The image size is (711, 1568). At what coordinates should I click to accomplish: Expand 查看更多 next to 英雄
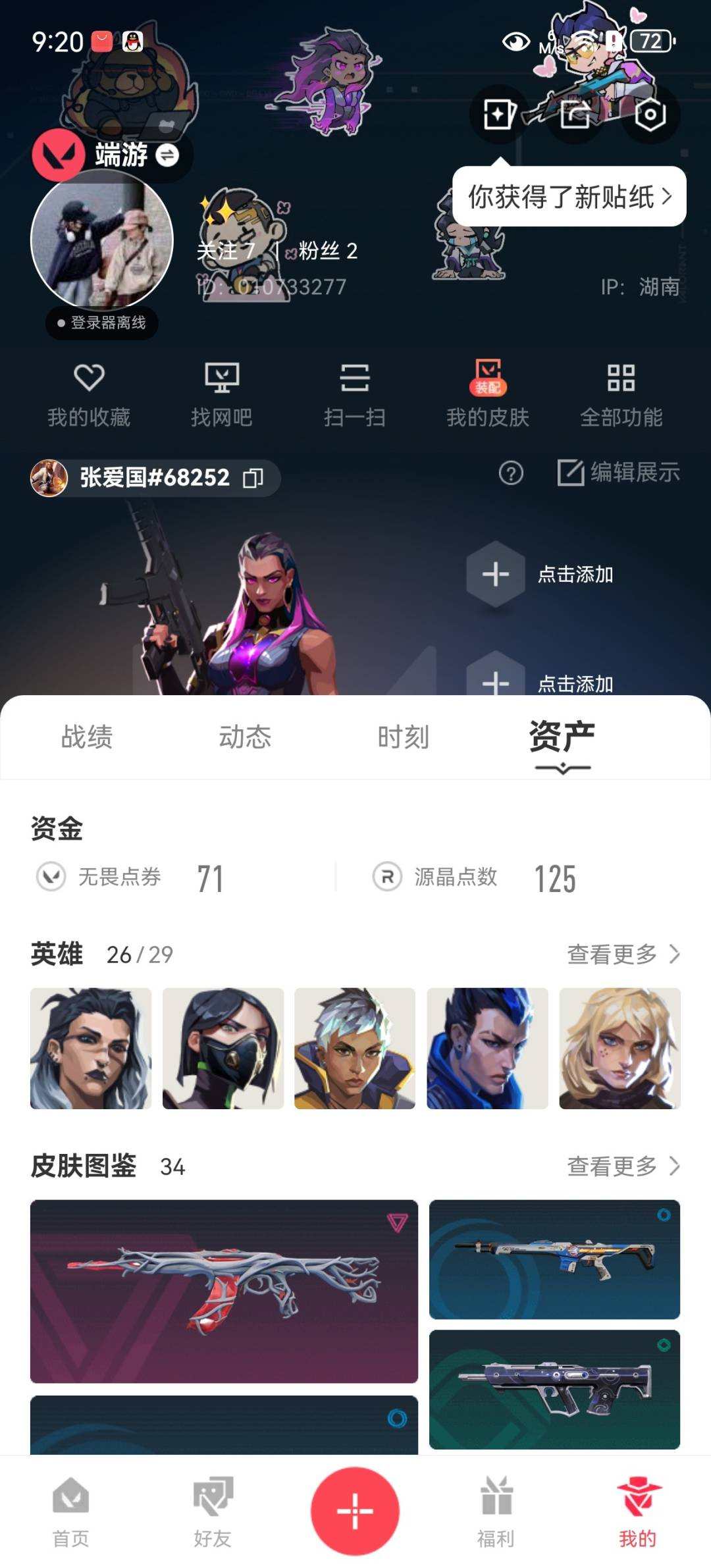click(621, 953)
